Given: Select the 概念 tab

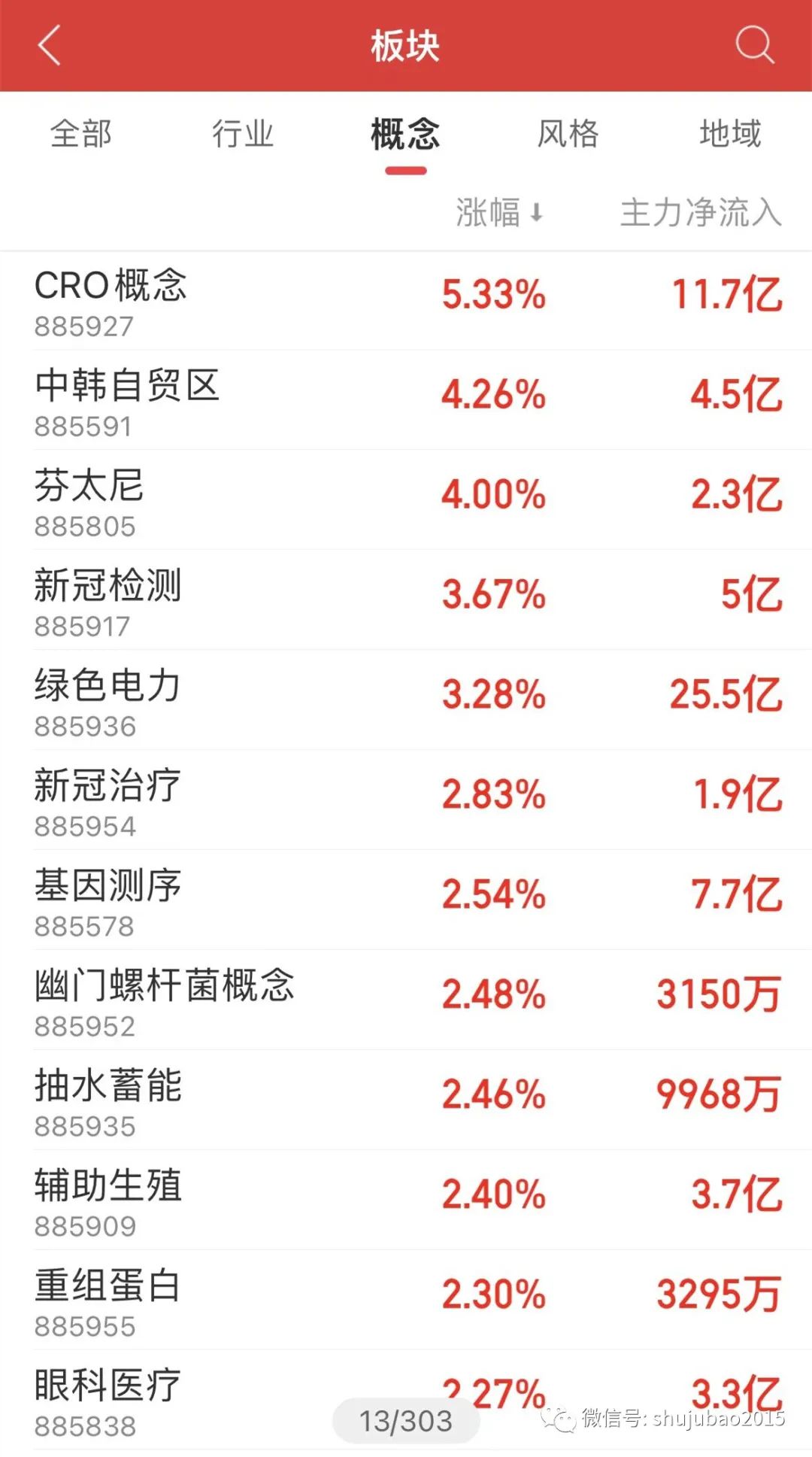Looking at the screenshot, I should point(405,135).
